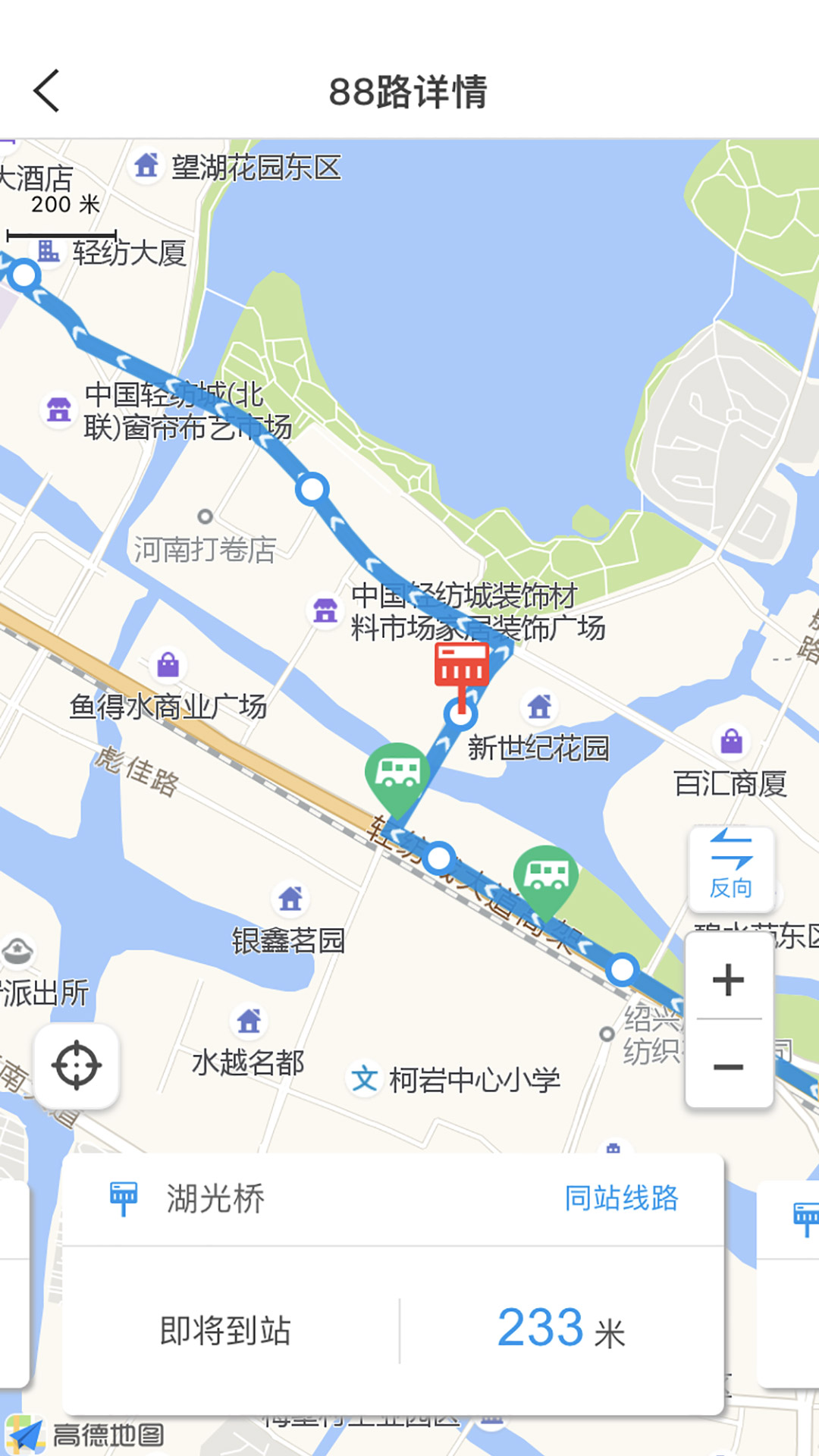This screenshot has width=819, height=1456.
Task: Reverse the route direction with 反向
Action: click(731, 868)
